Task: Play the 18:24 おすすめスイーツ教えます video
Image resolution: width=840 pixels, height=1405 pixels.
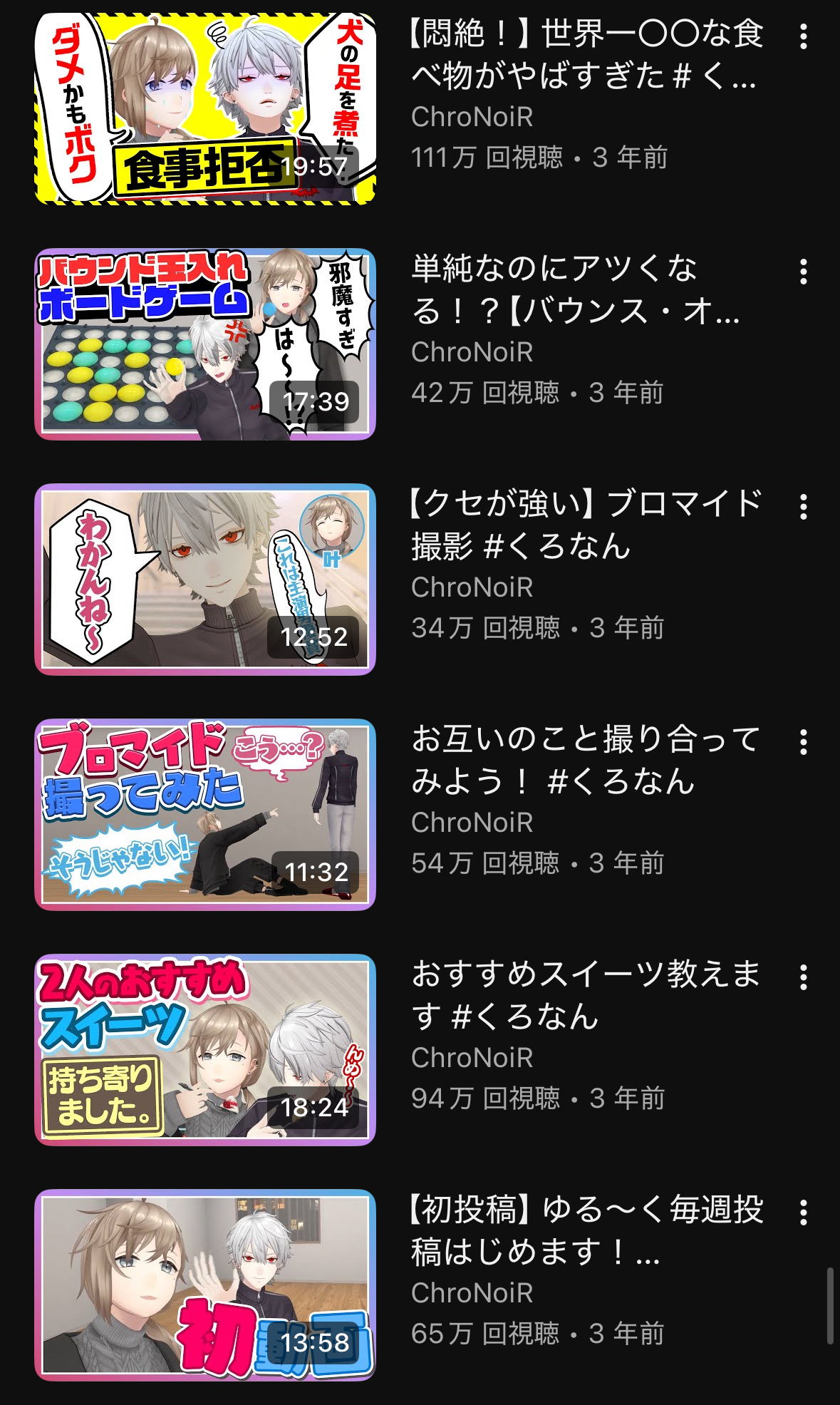Action: click(x=205, y=1049)
